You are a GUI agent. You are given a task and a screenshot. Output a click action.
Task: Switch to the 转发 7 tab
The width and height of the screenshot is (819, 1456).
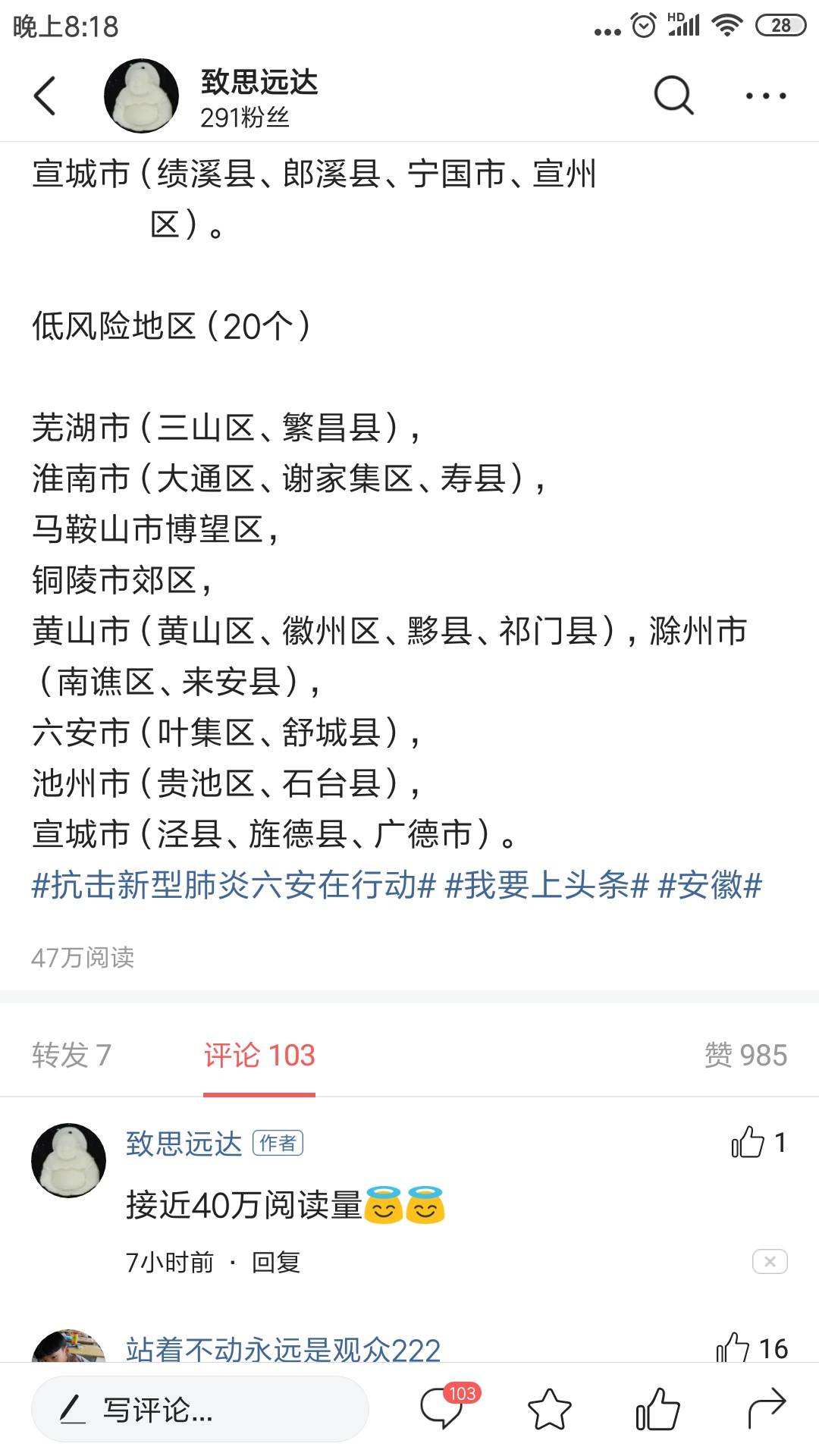[72, 1055]
